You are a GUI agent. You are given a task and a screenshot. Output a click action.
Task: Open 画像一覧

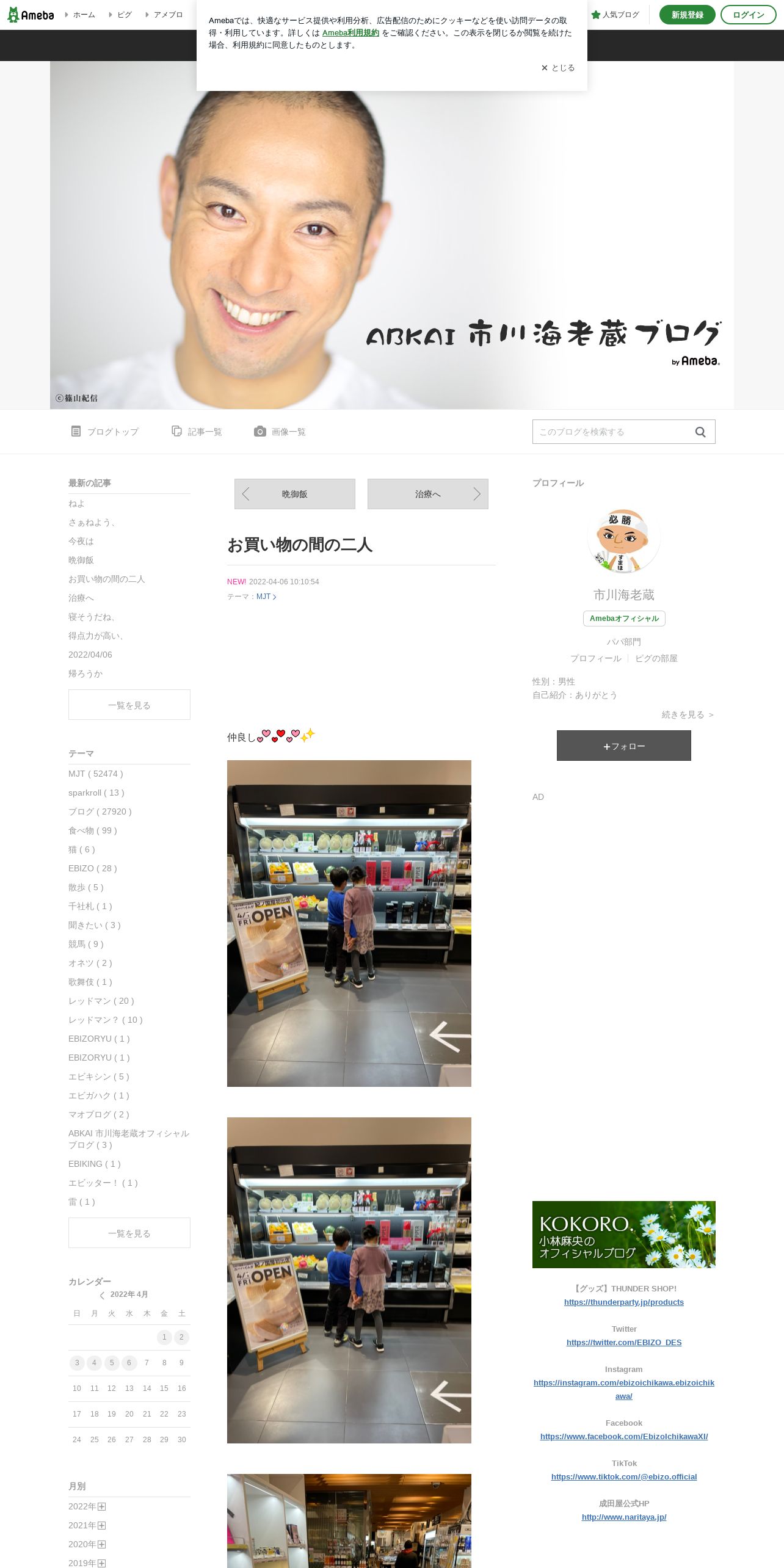[280, 432]
